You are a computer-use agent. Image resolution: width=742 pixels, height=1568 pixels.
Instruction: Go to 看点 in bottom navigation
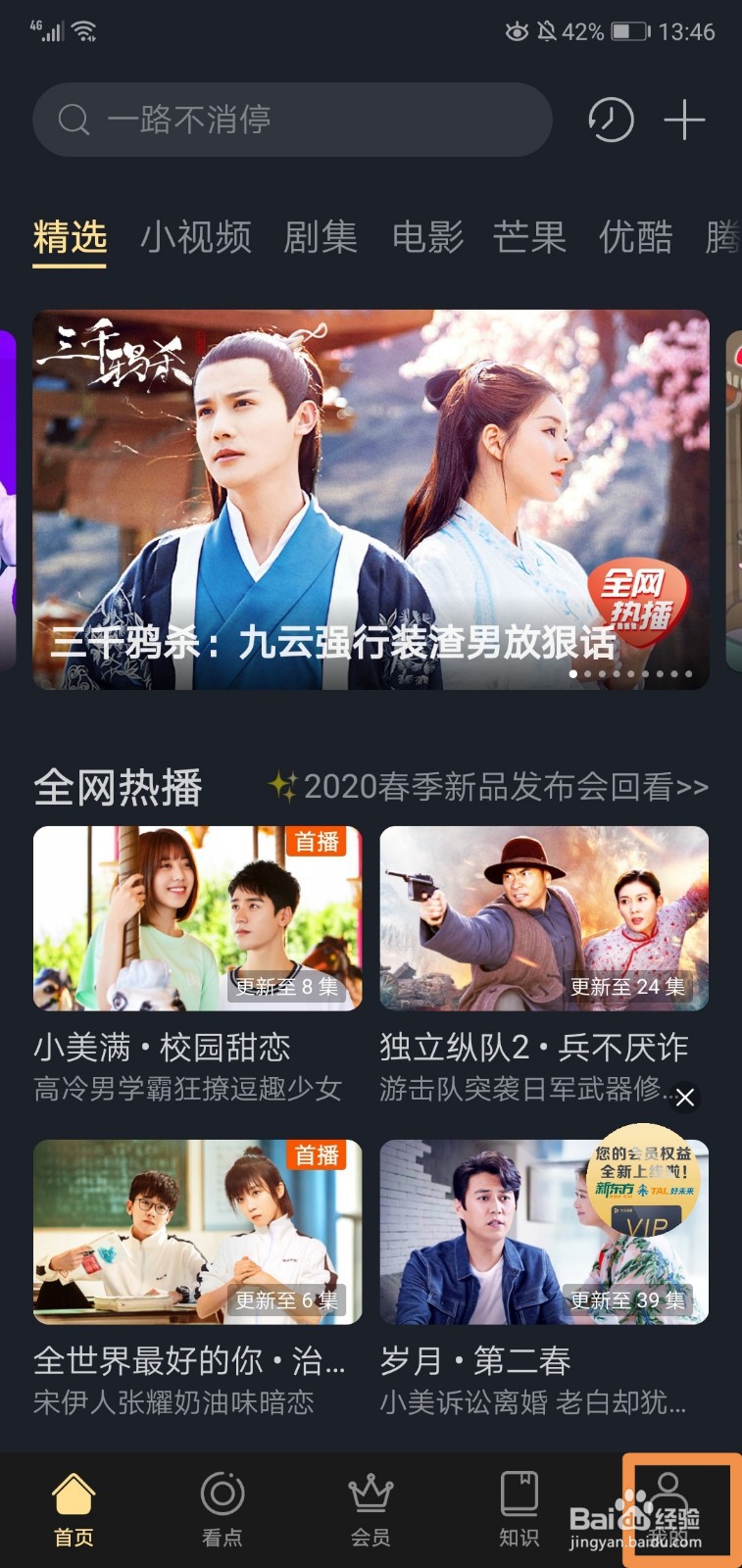[223, 1509]
